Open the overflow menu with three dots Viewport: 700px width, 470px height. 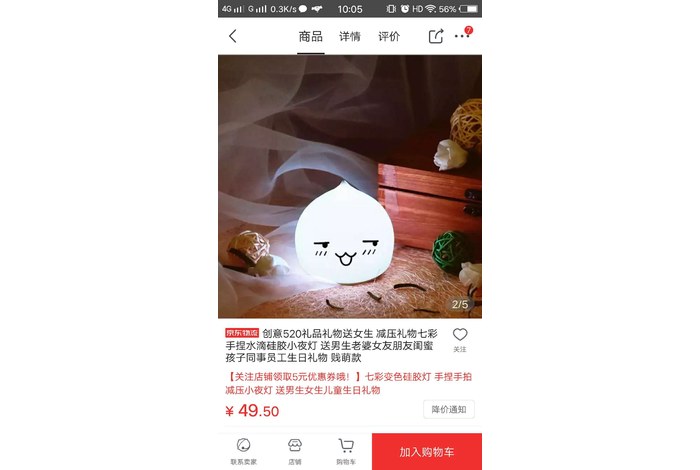coord(462,36)
